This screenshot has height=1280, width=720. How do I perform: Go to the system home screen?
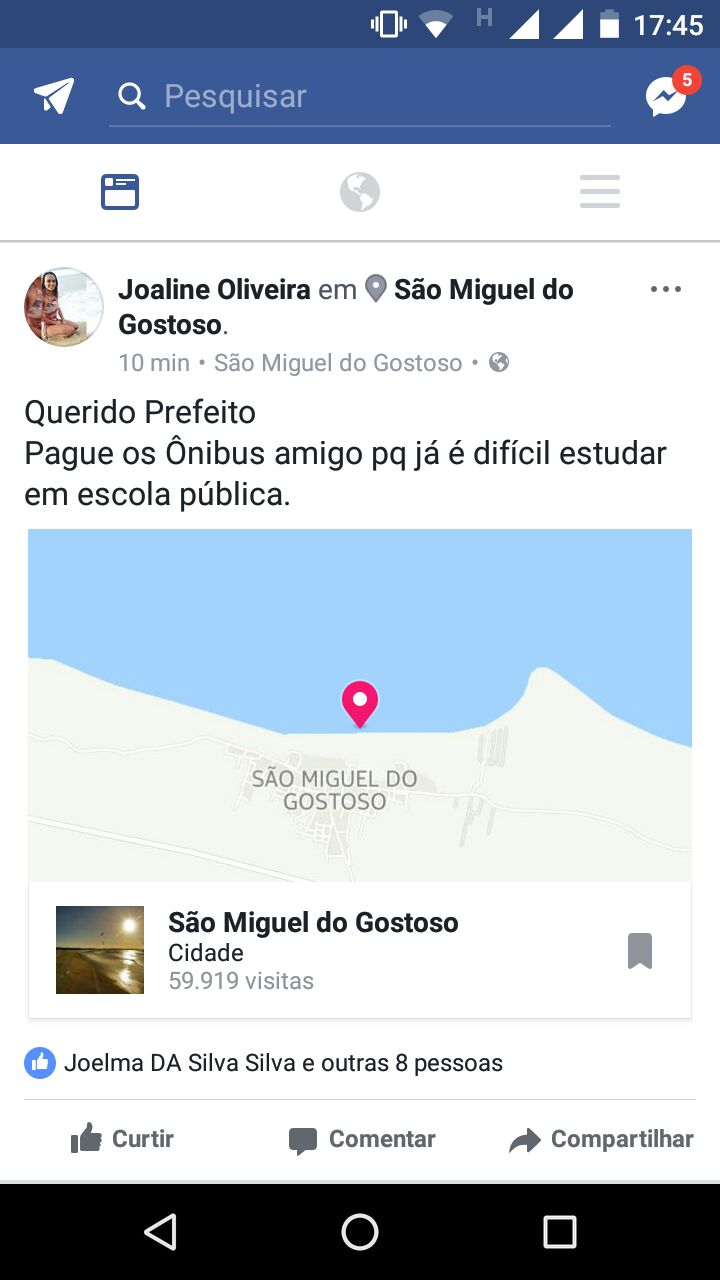pos(360,1232)
